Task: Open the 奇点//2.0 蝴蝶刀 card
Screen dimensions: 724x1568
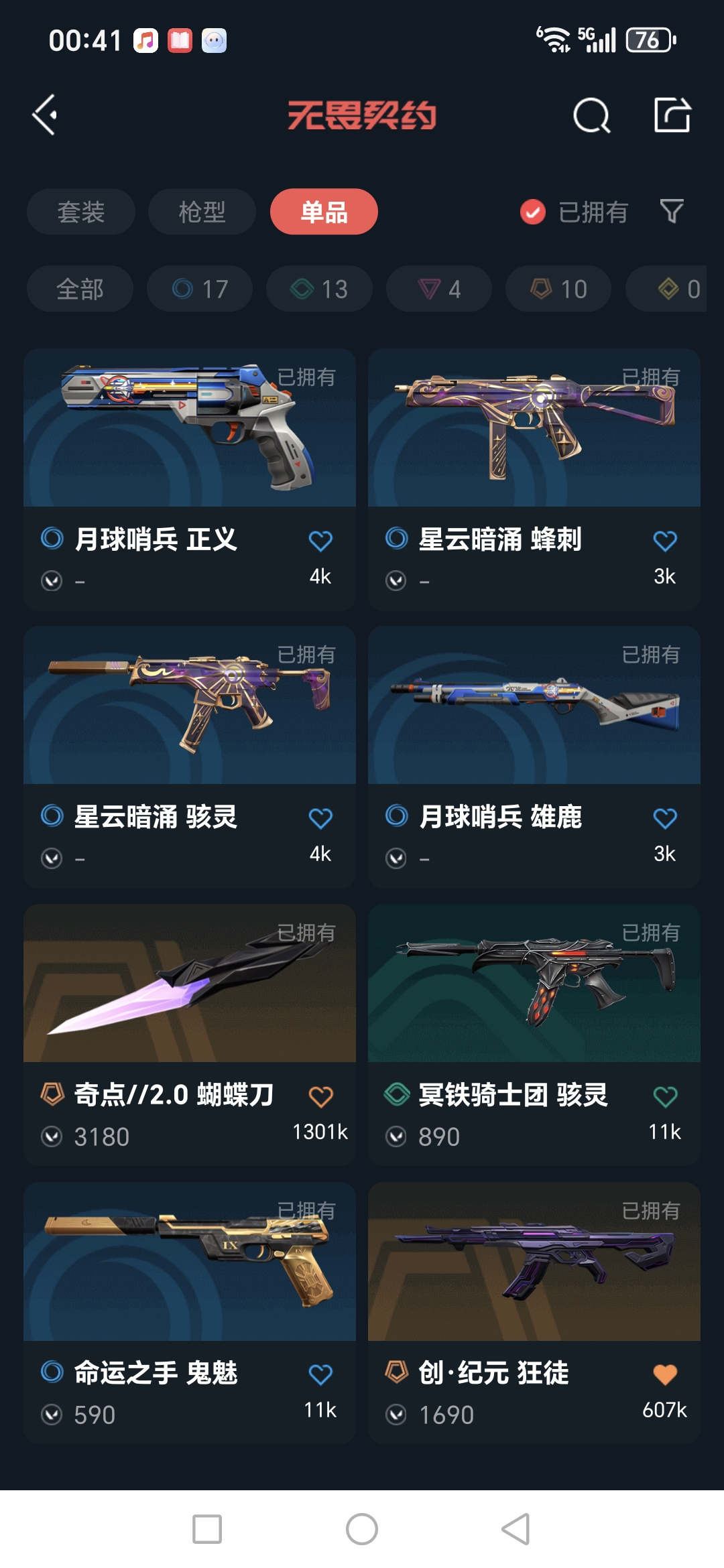Action: pyautogui.click(x=190, y=985)
